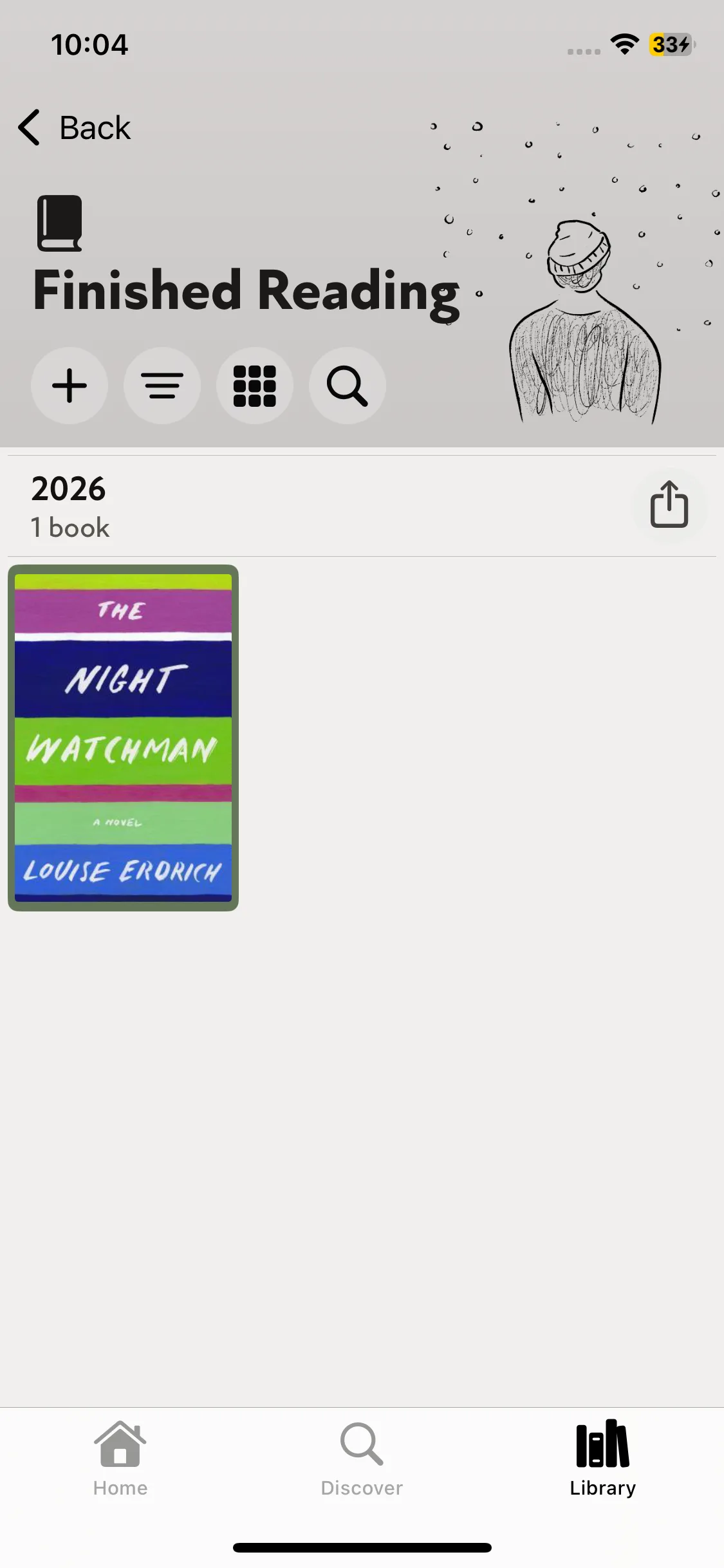Screen dimensions: 724x1568
Task: Add a book with the plus icon
Action: (70, 386)
